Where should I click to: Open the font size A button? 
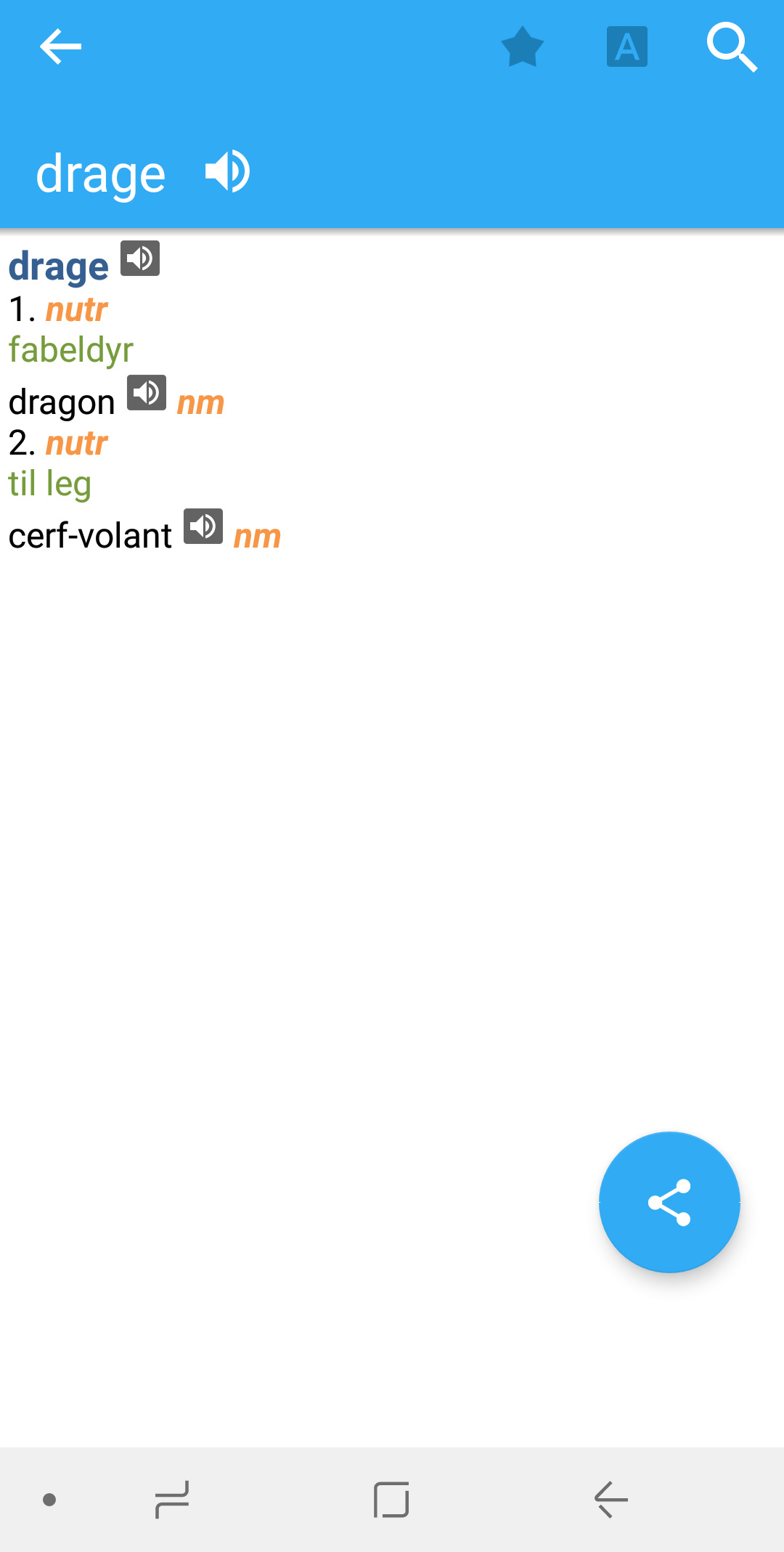[627, 47]
